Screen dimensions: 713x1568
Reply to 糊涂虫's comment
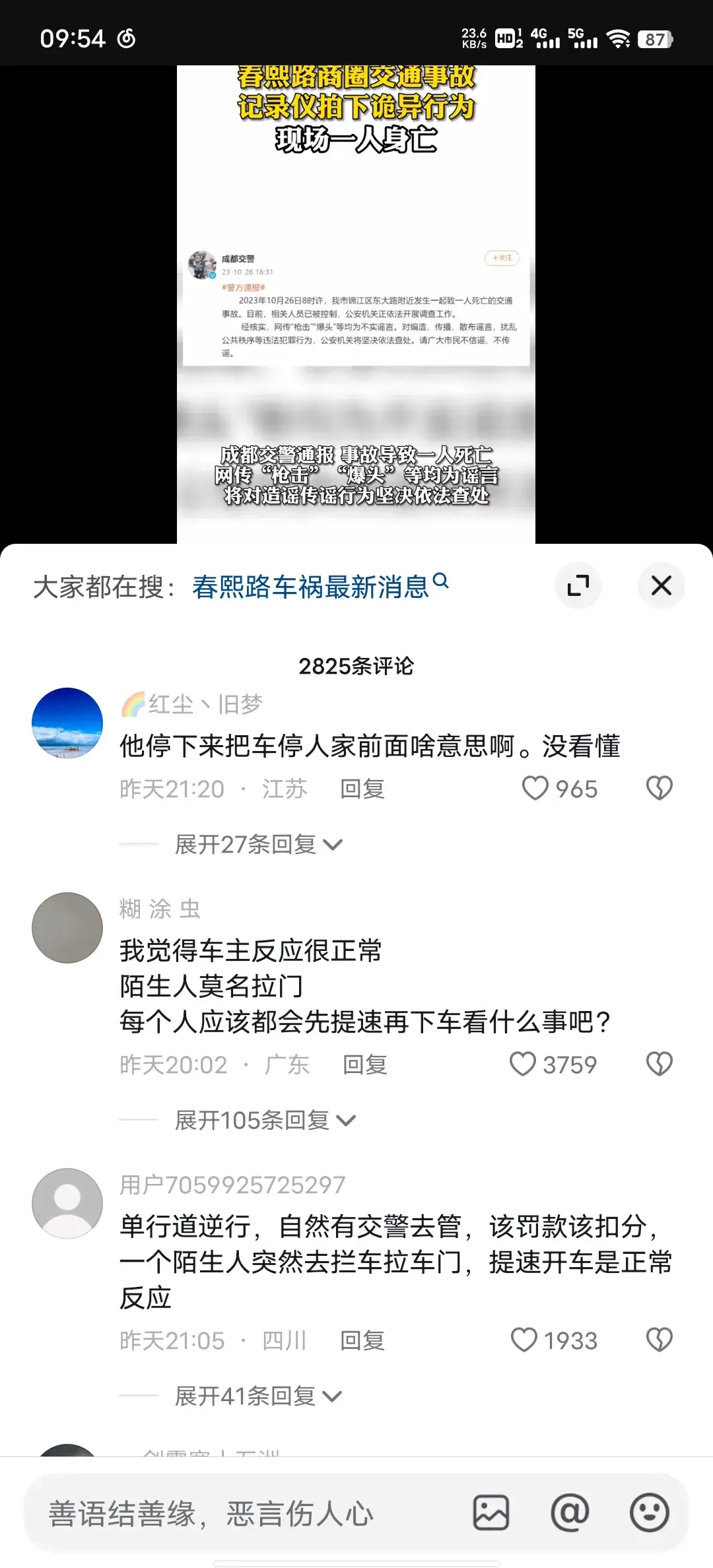[364, 1064]
